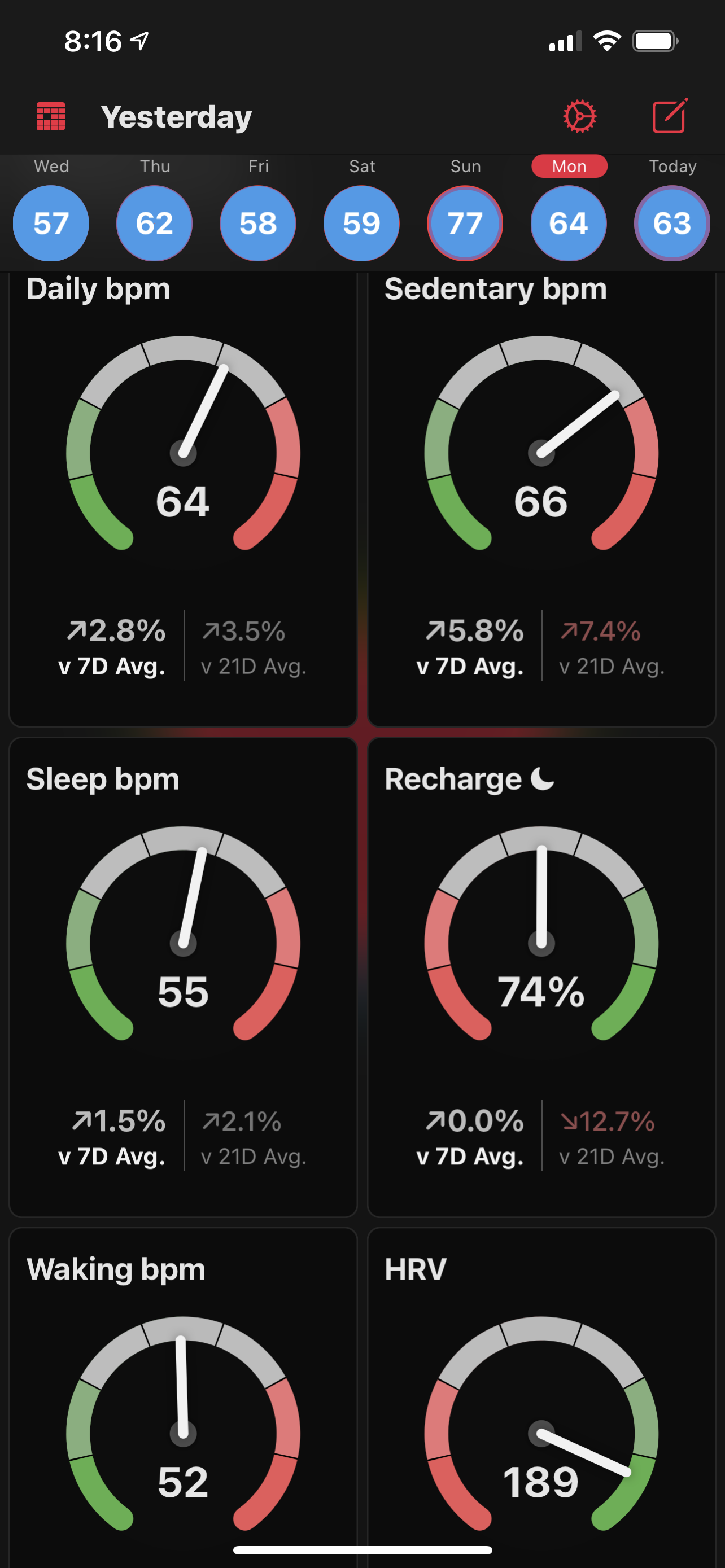This screenshot has height=1568, width=725.
Task: View Sleep bpm details
Action: (182, 974)
